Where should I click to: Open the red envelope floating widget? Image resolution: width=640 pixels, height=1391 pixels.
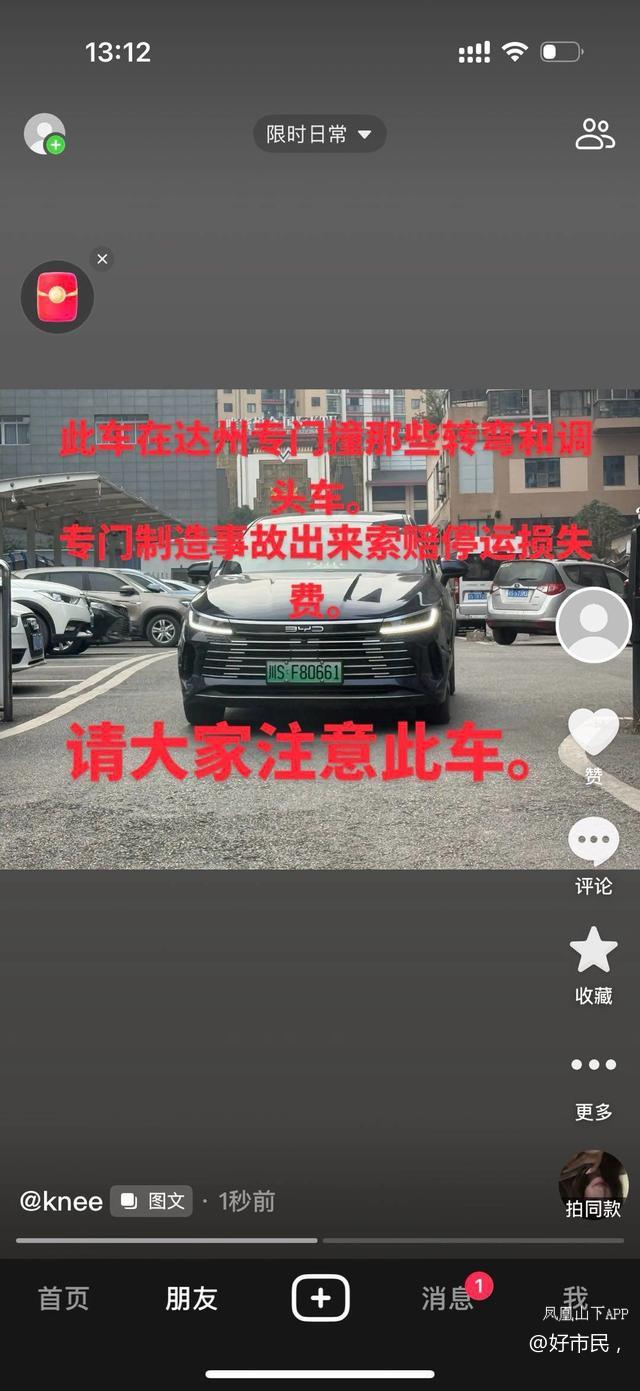57,298
